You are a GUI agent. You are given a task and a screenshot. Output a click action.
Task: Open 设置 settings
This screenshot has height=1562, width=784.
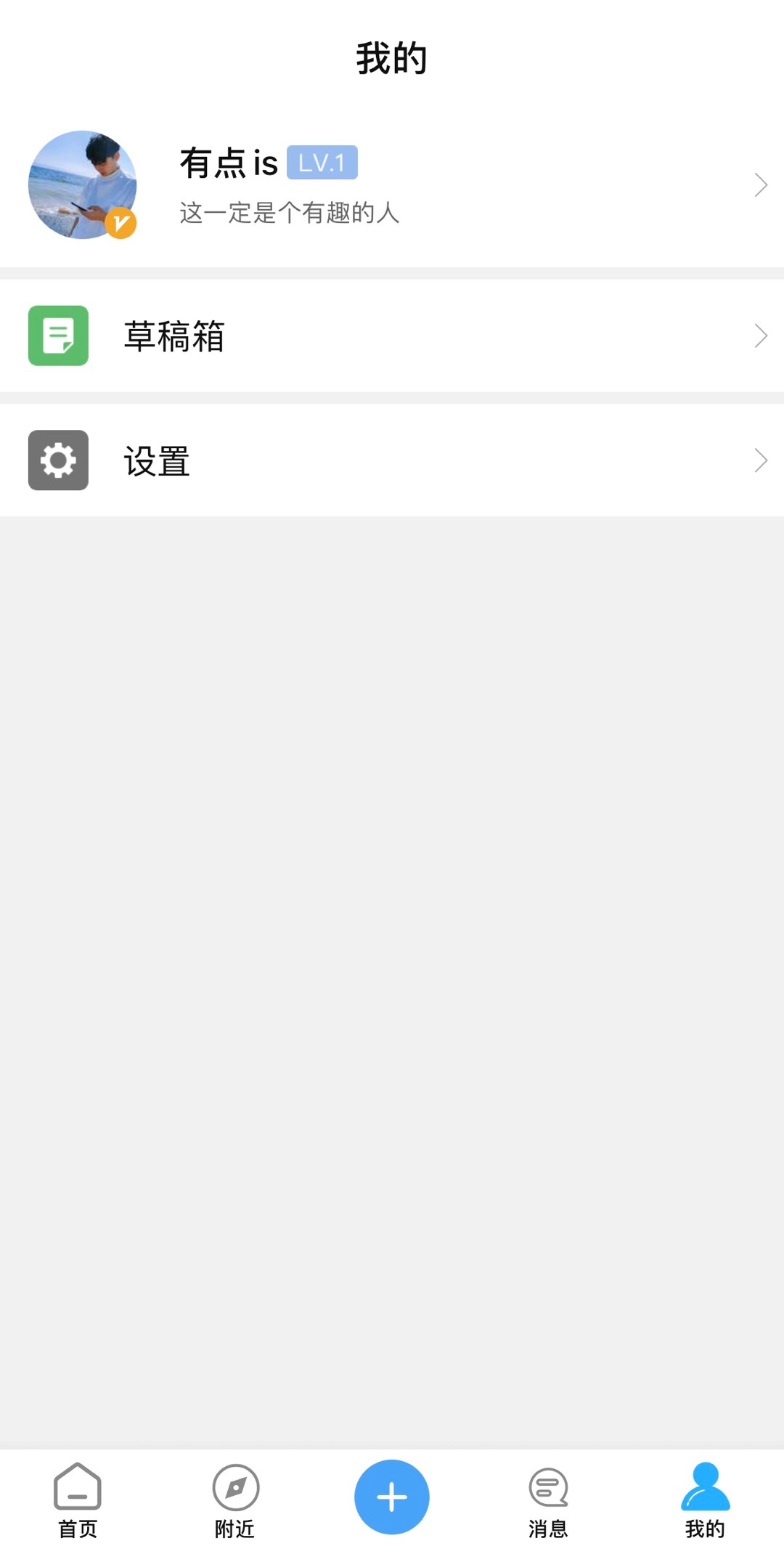[x=392, y=460]
